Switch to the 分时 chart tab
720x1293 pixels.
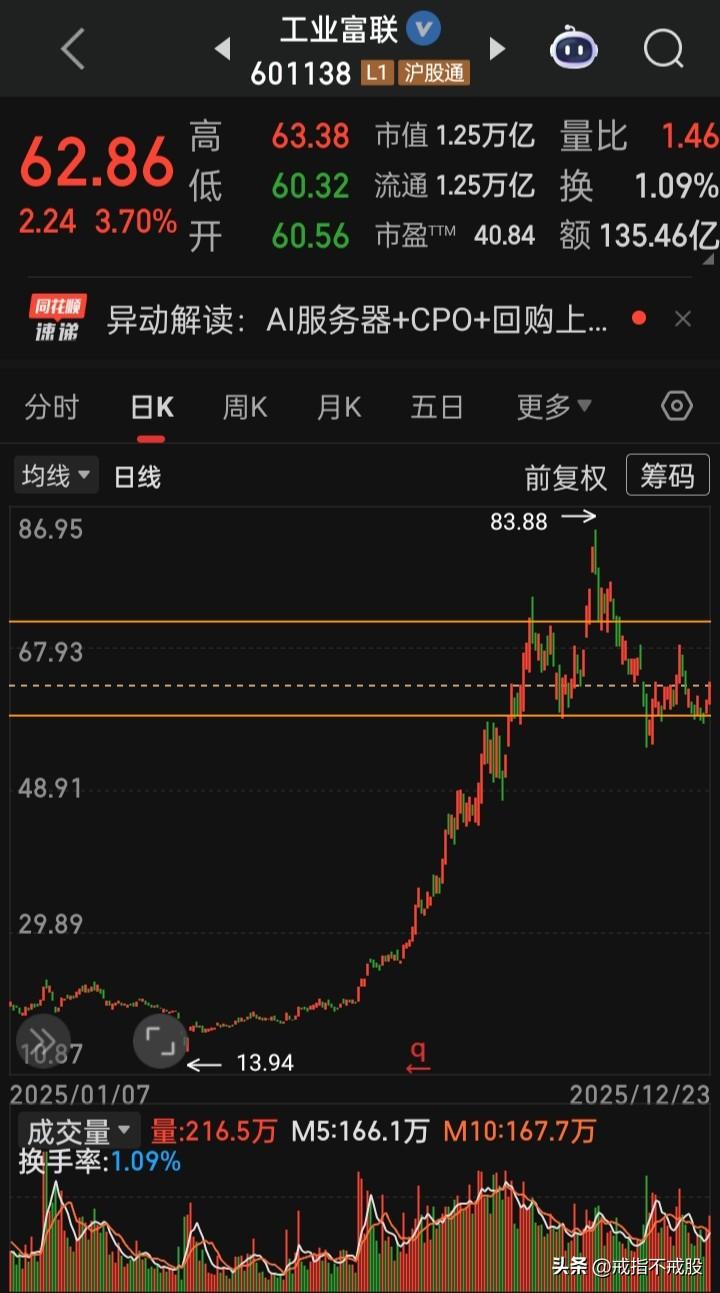(52, 407)
